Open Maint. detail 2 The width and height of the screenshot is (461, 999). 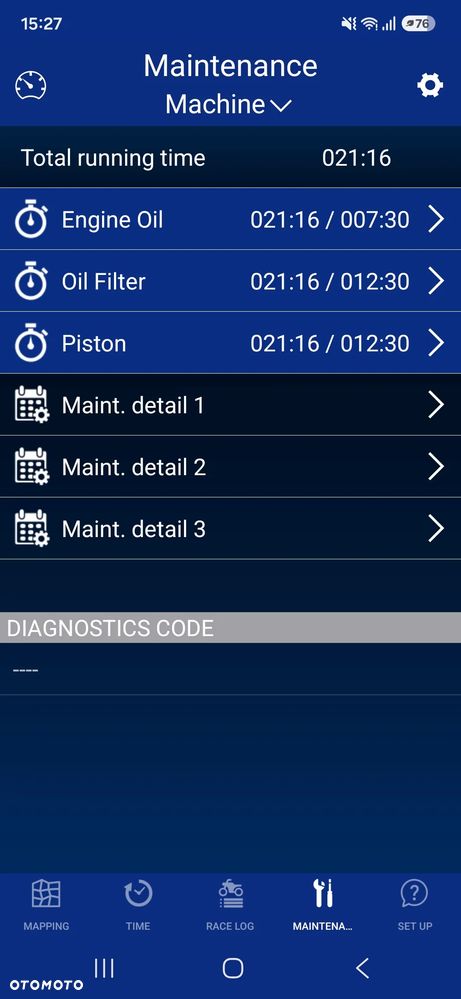coord(230,466)
